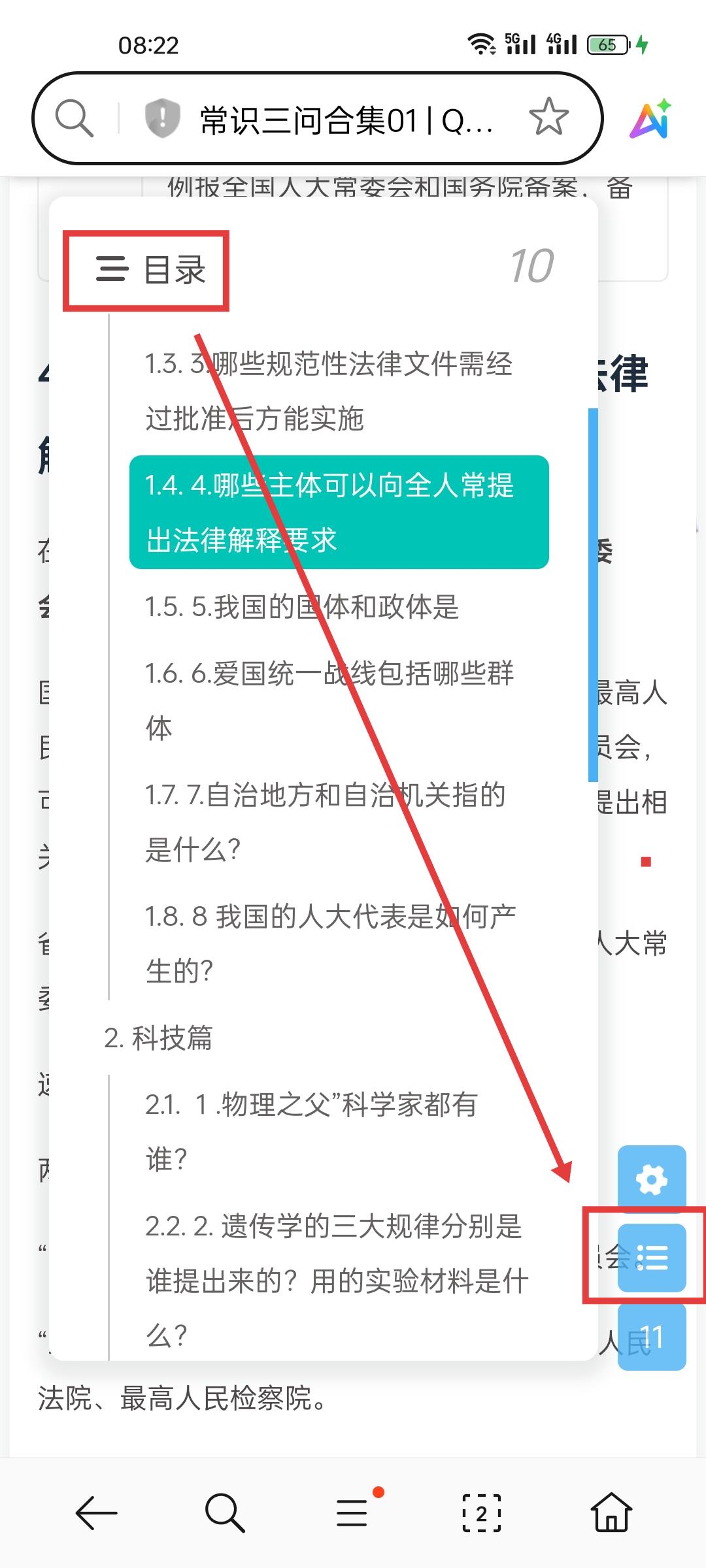Open the tabs switcher showing 2
This screenshot has height=1568, width=706.
coord(481,1512)
